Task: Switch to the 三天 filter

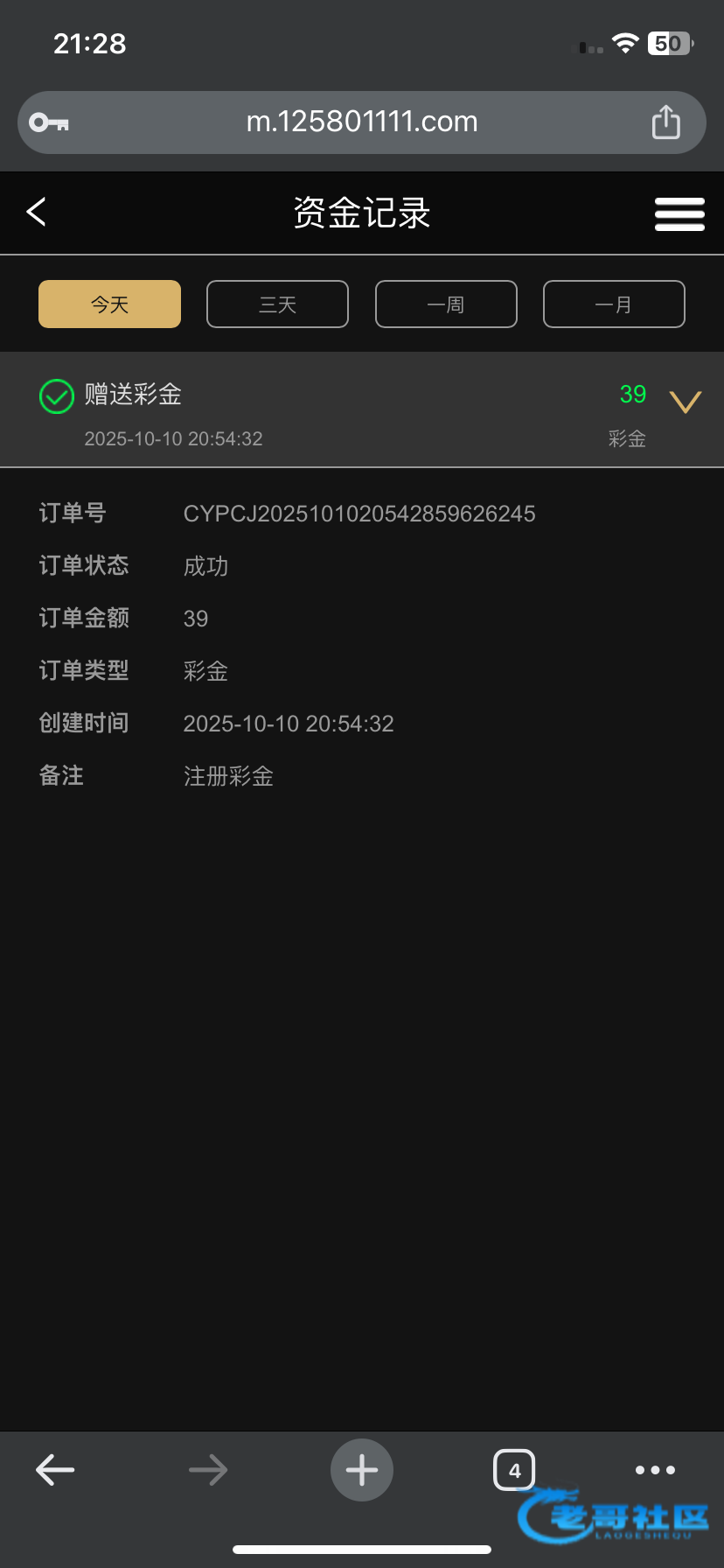Action: pyautogui.click(x=277, y=304)
